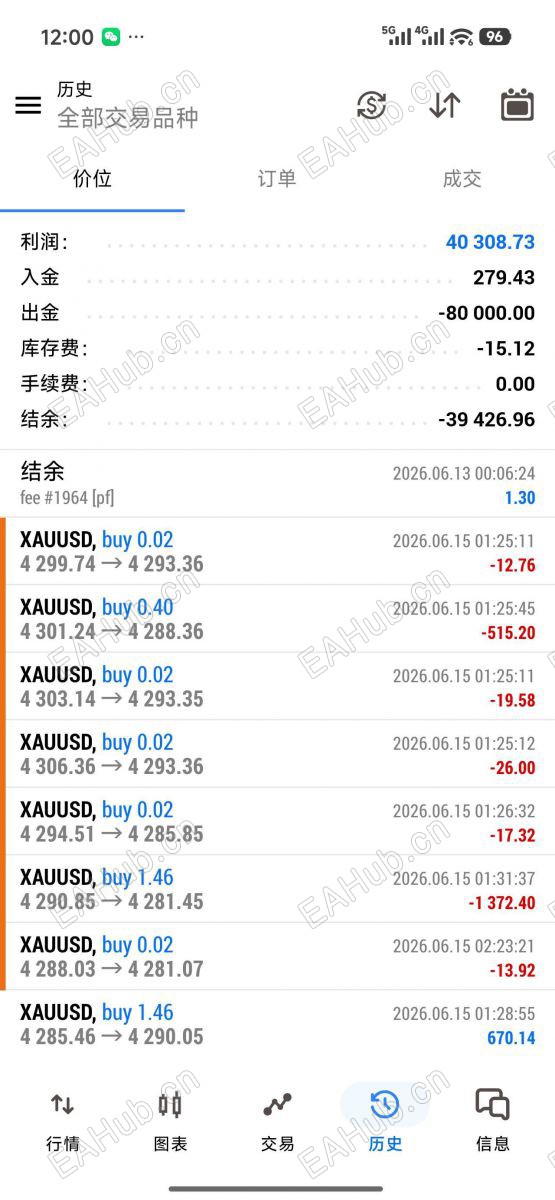
Task: Open the calendar date range picker
Action: point(517,105)
